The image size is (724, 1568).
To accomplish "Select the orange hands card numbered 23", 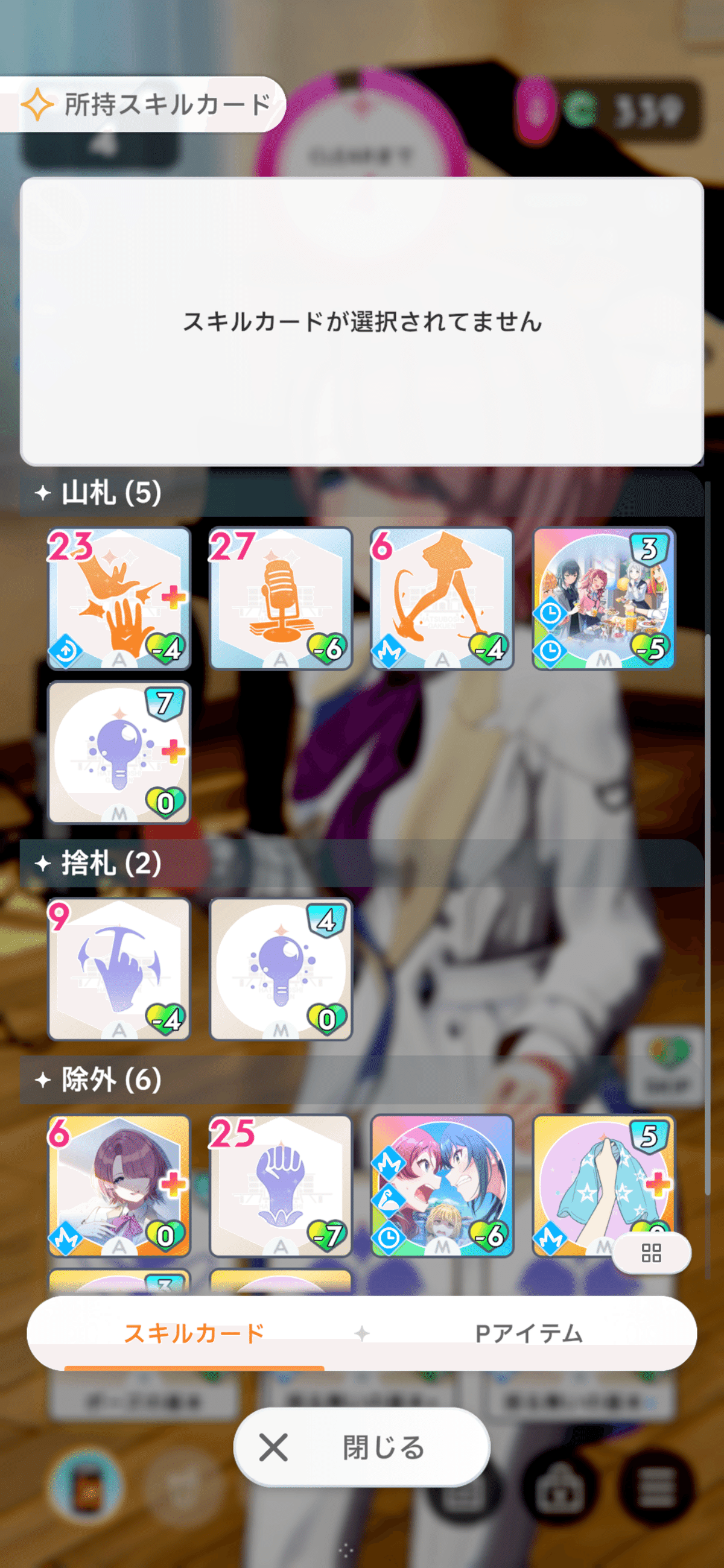I will point(119,598).
